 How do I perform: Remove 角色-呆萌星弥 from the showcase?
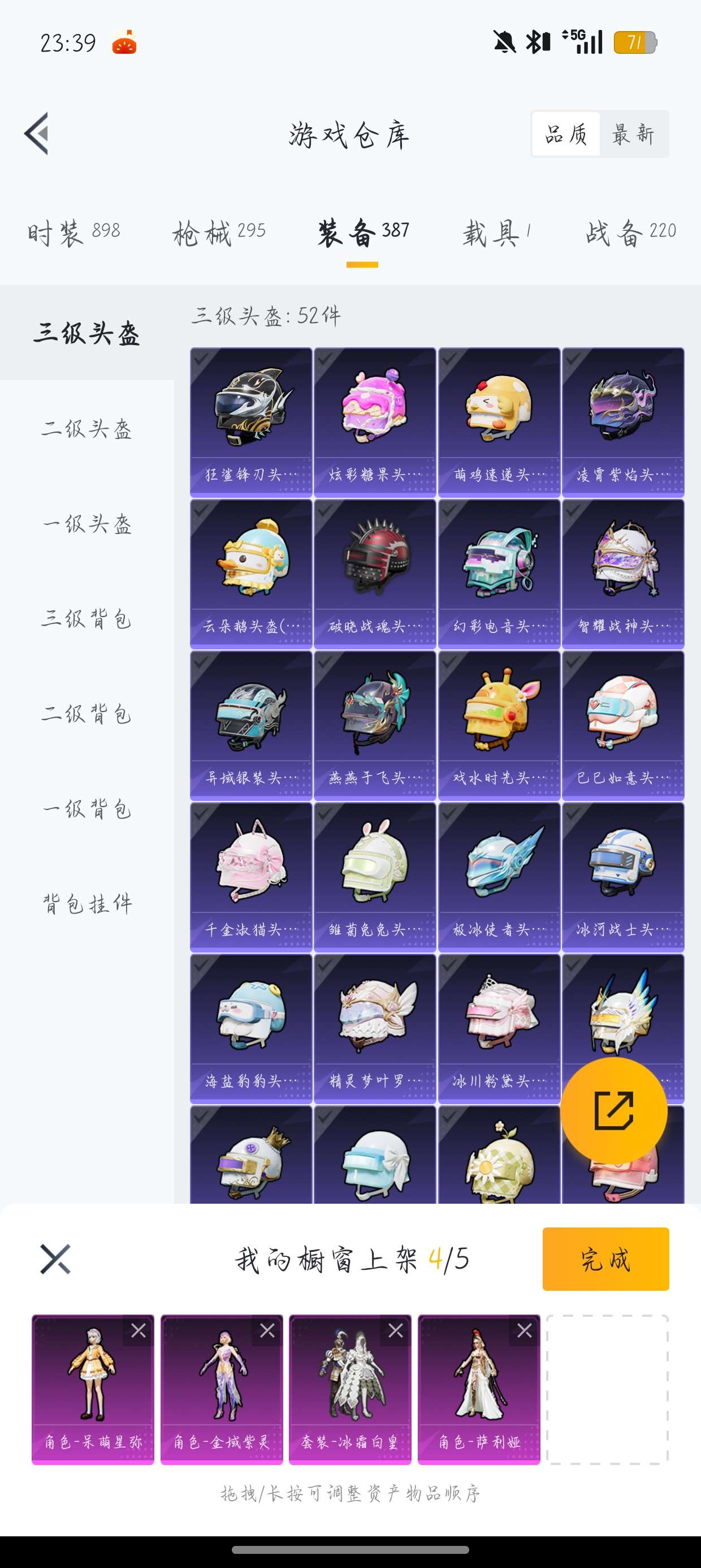coord(139,1330)
